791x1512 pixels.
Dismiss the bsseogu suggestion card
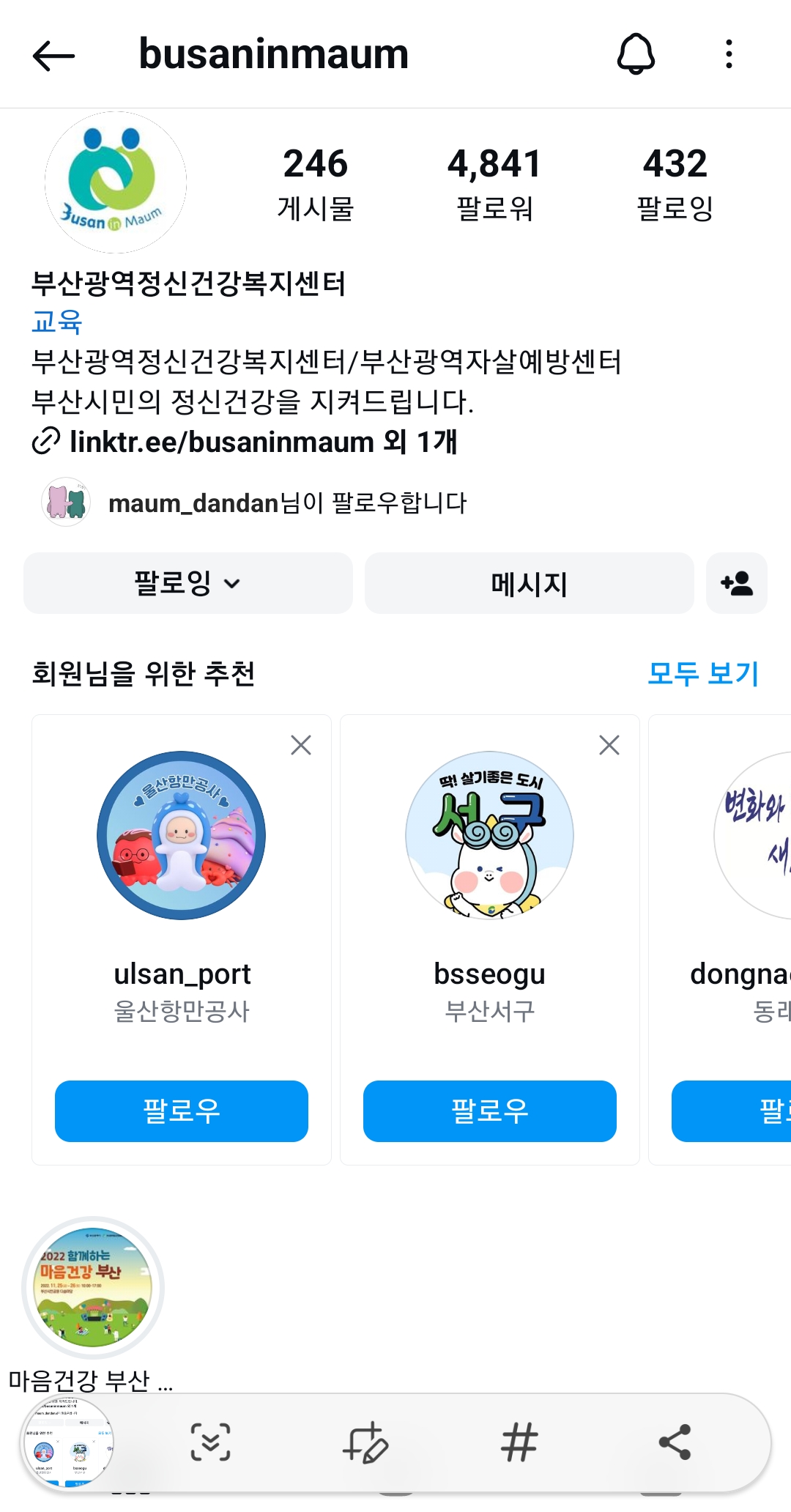[609, 745]
